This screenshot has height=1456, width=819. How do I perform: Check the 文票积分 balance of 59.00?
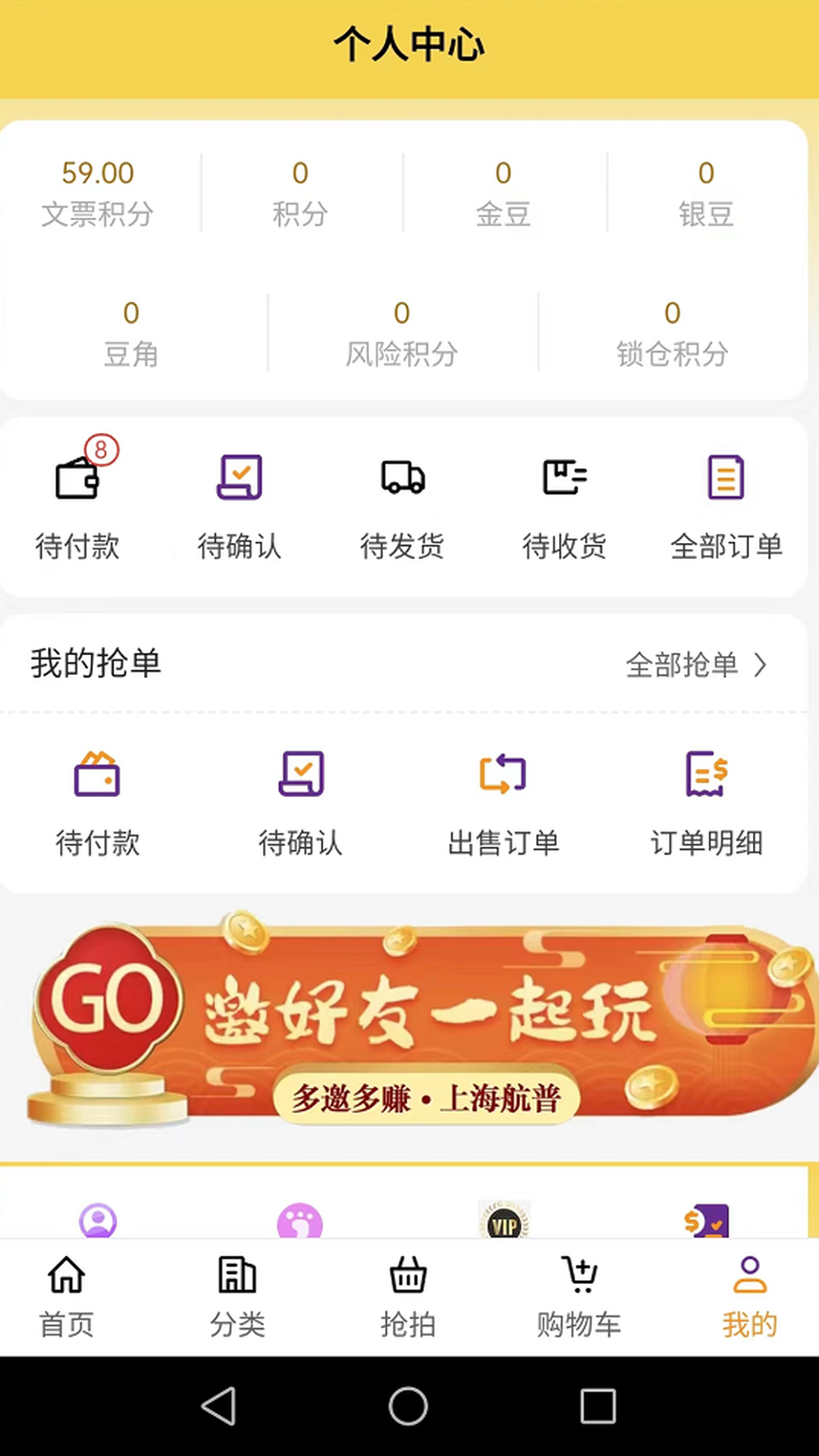point(98,190)
